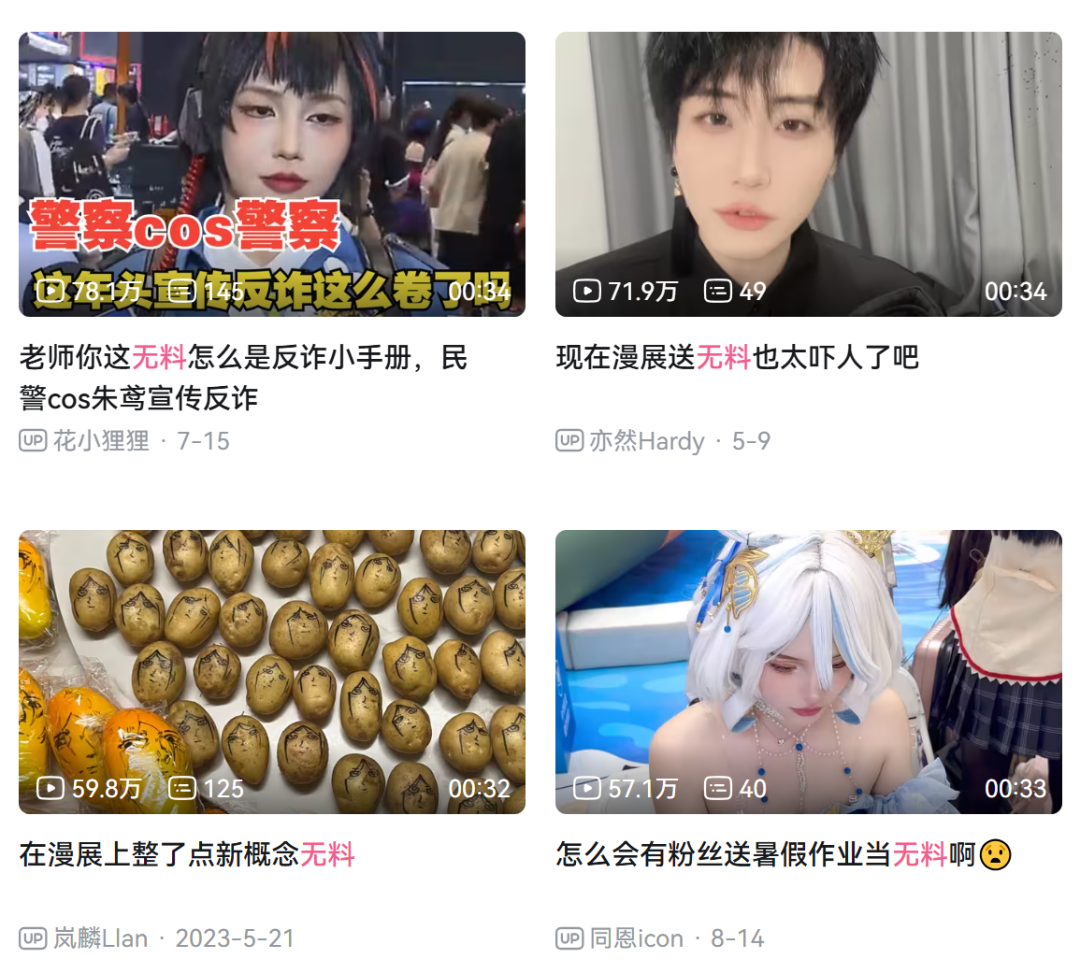
Task: Visit uploader 亦然Hardy's profile
Action: click(646, 441)
